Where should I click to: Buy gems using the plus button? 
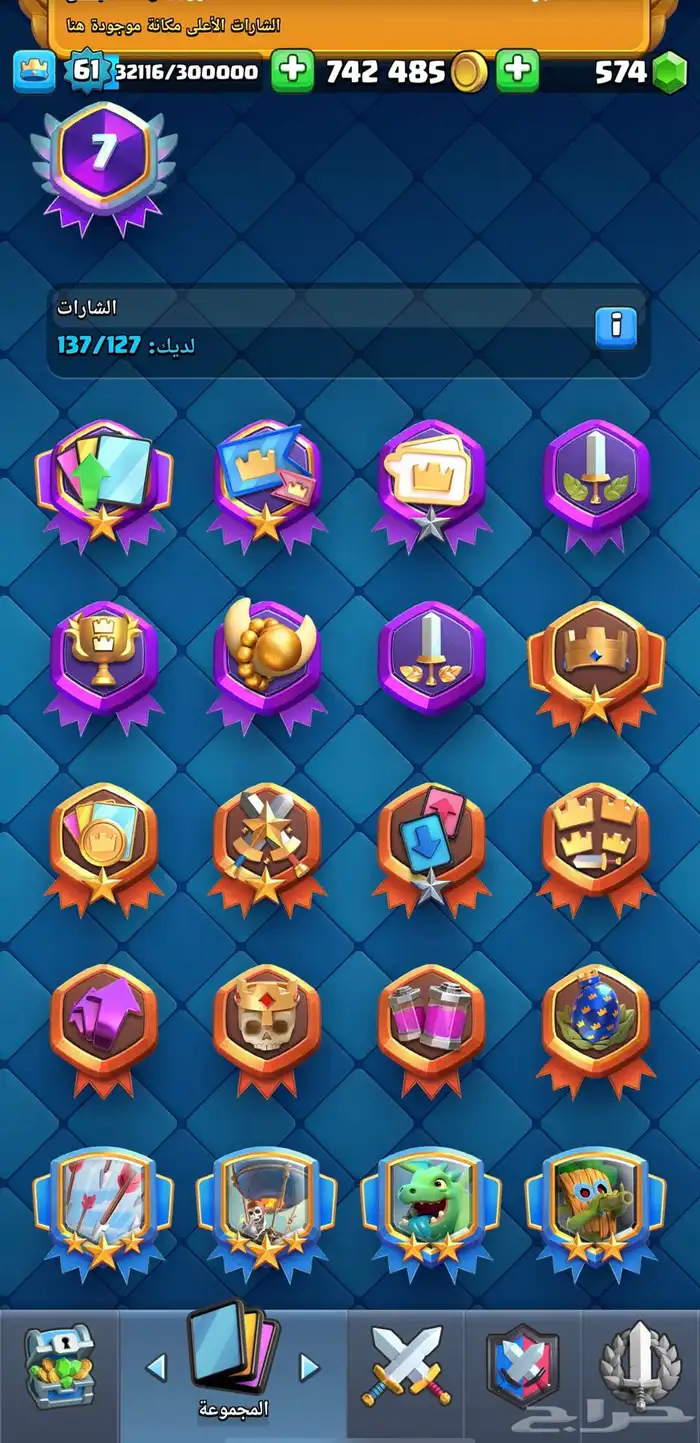click(x=517, y=71)
